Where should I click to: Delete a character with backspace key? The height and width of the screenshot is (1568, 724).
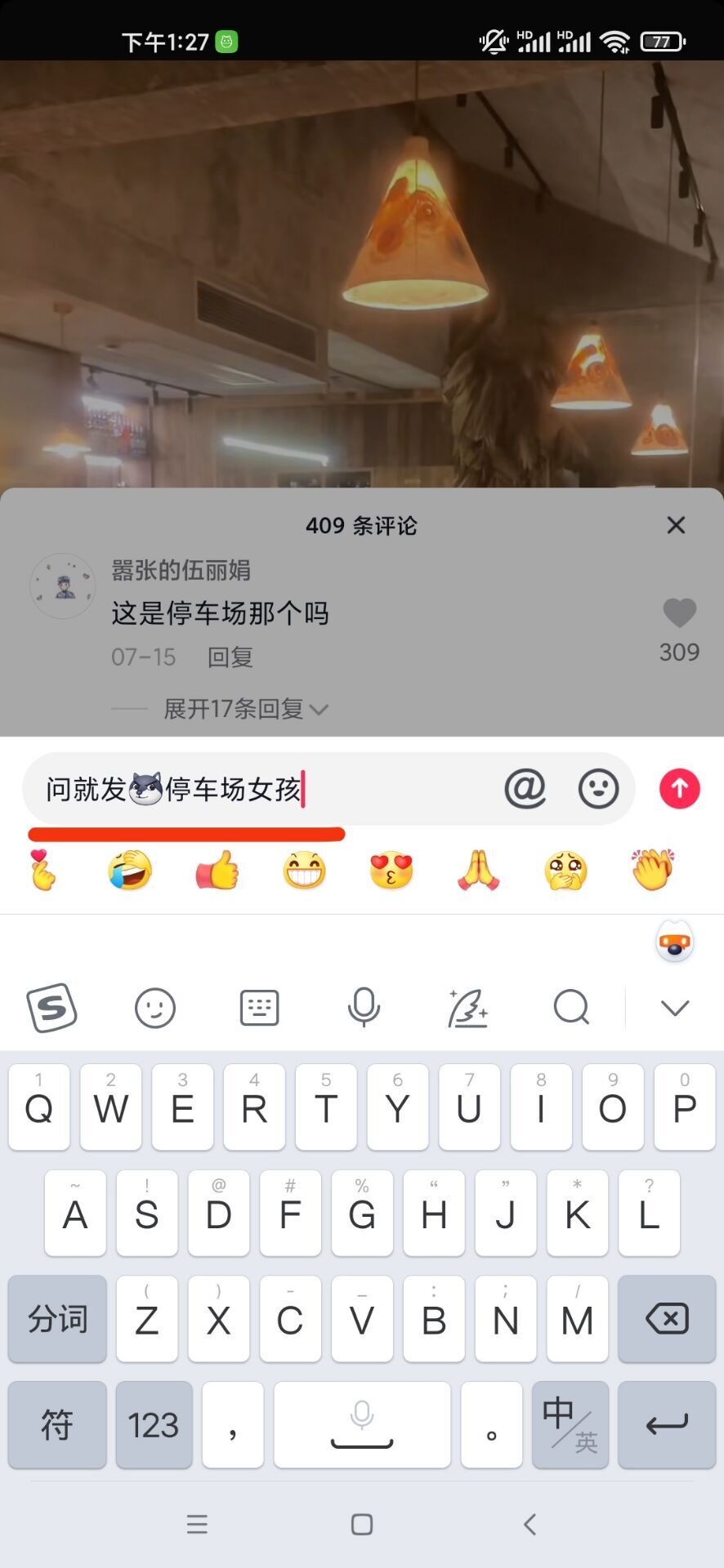667,1319
